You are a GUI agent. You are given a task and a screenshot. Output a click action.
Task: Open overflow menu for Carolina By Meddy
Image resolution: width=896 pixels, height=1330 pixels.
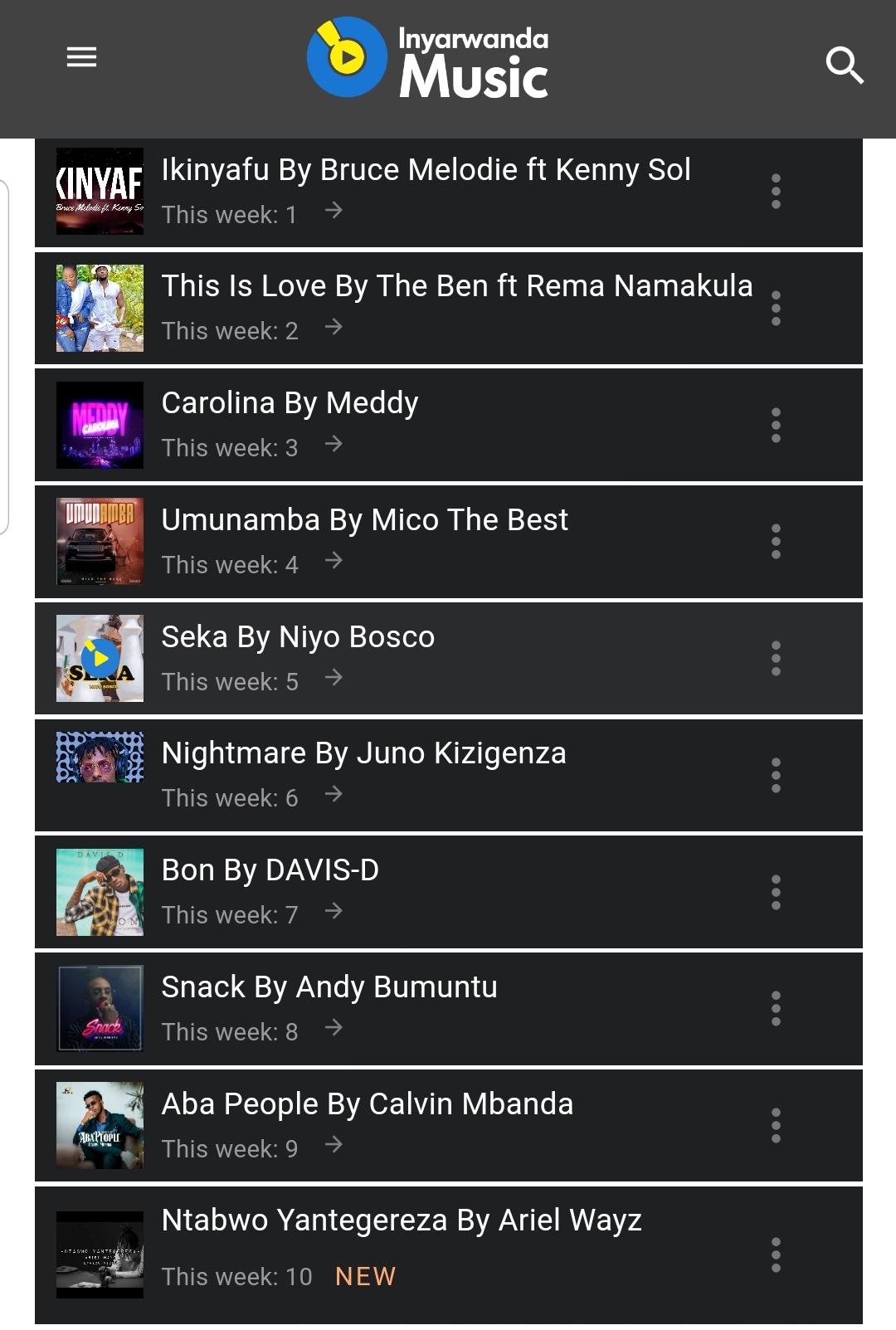(x=776, y=426)
